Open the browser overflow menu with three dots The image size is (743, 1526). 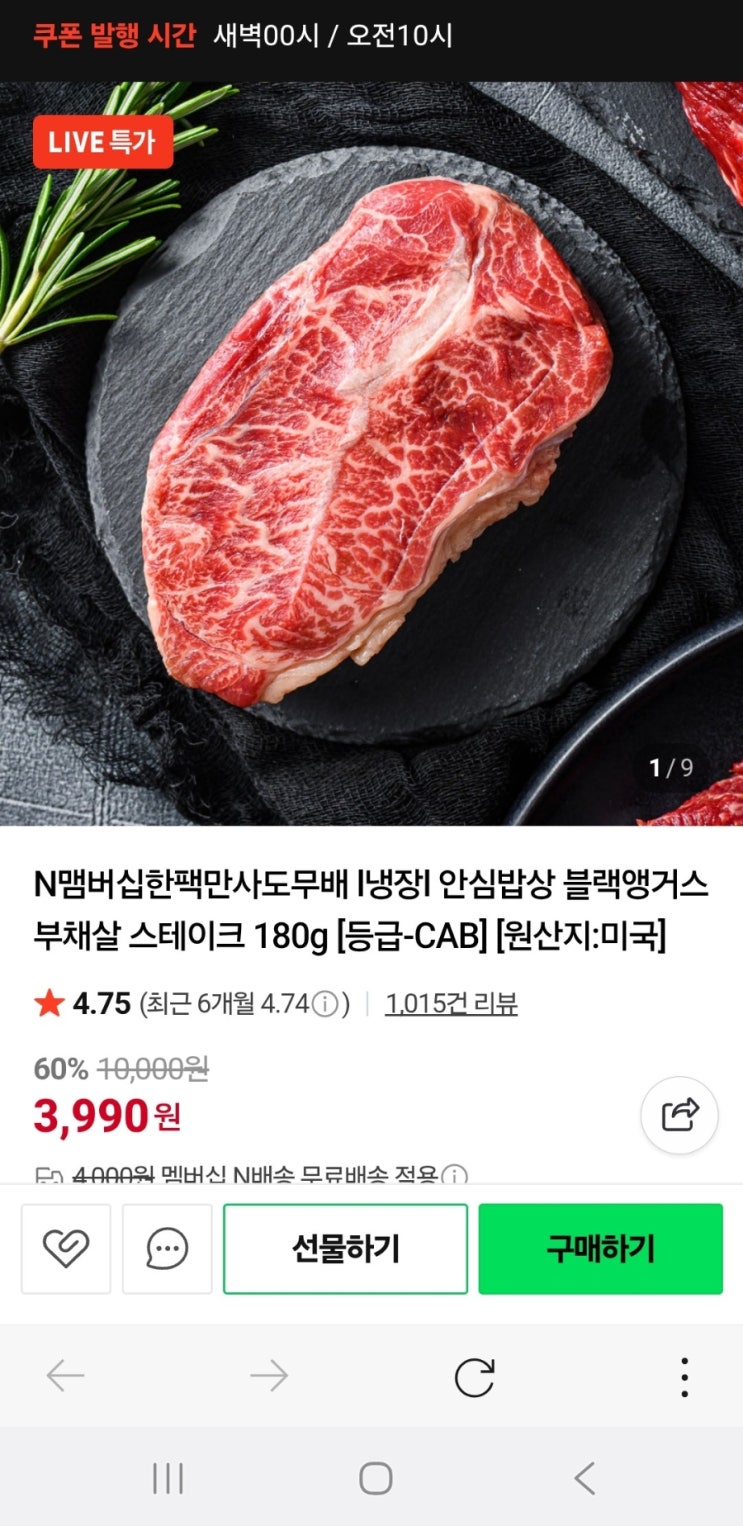tap(684, 1375)
